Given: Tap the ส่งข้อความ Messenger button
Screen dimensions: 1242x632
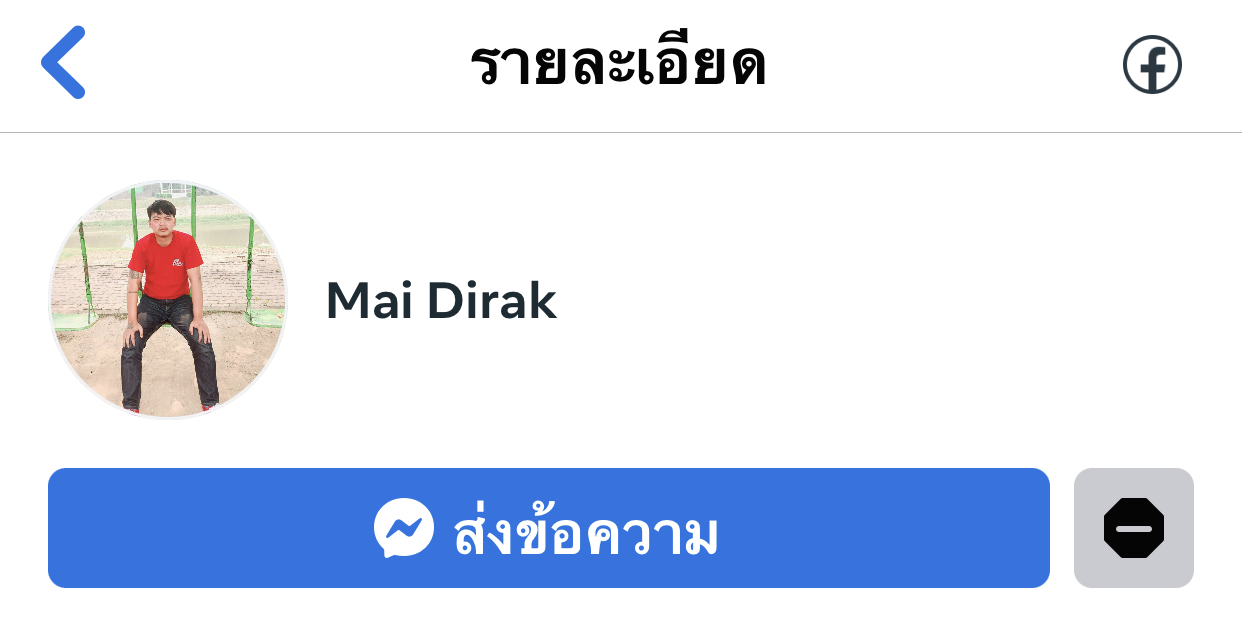Looking at the screenshot, I should (x=548, y=528).
